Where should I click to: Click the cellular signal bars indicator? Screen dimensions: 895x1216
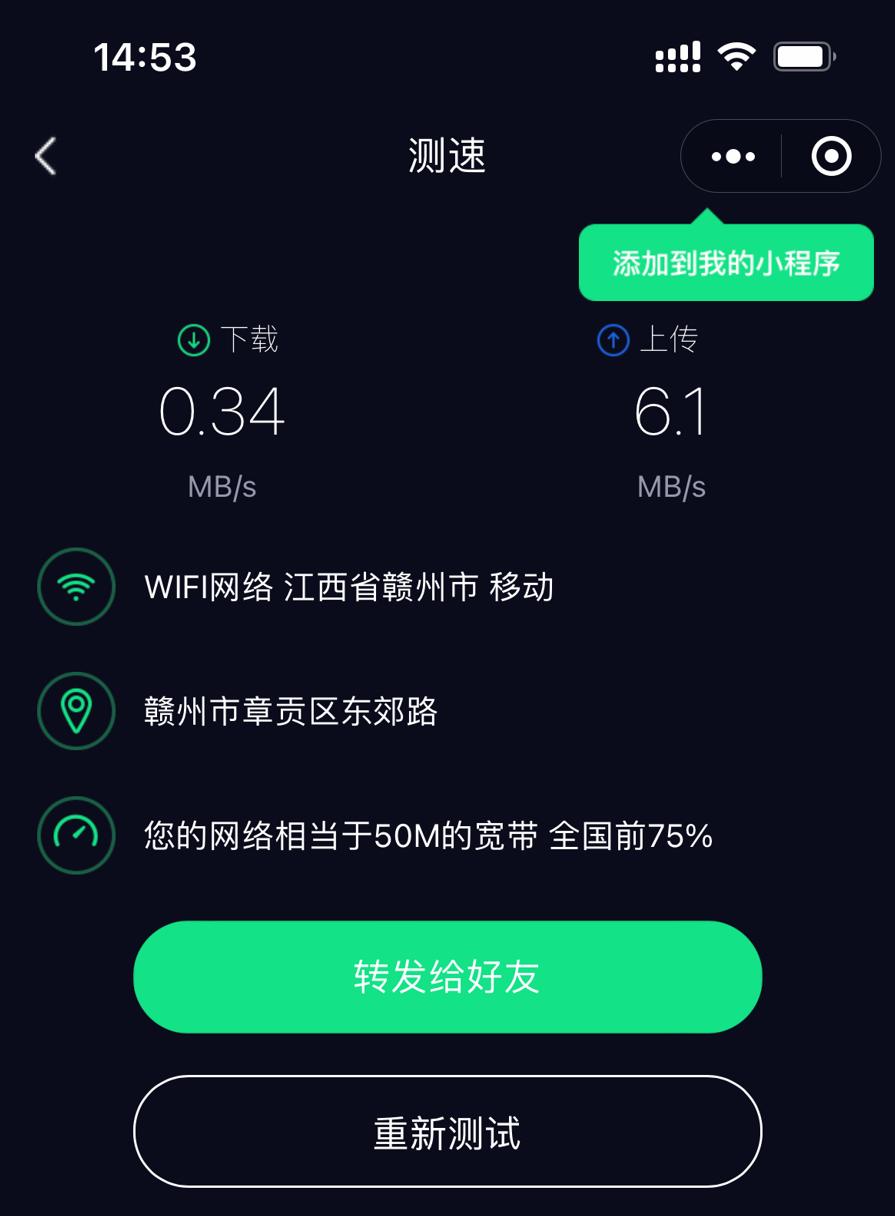pyautogui.click(x=677, y=56)
